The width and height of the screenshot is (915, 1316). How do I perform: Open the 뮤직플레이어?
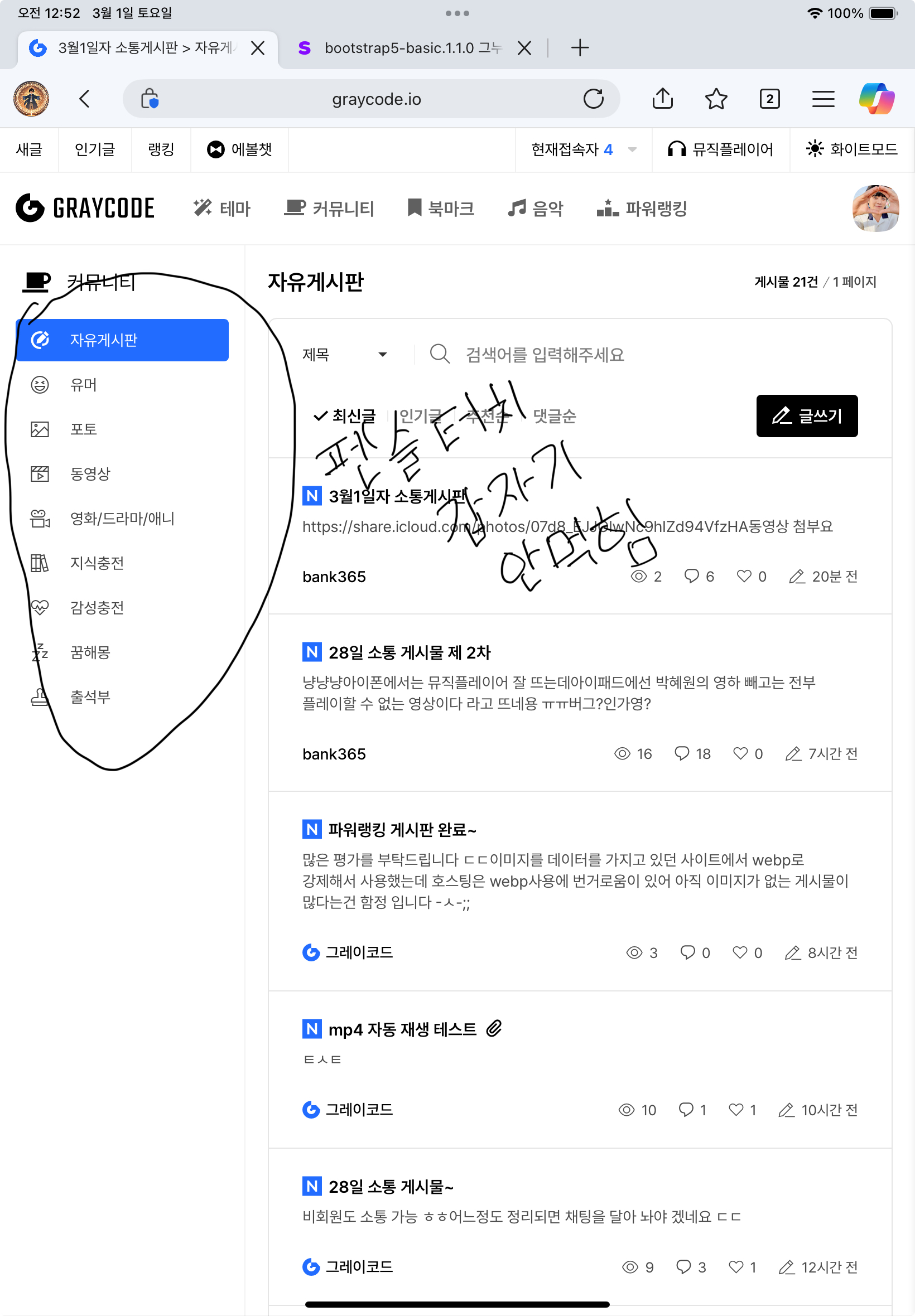(720, 149)
